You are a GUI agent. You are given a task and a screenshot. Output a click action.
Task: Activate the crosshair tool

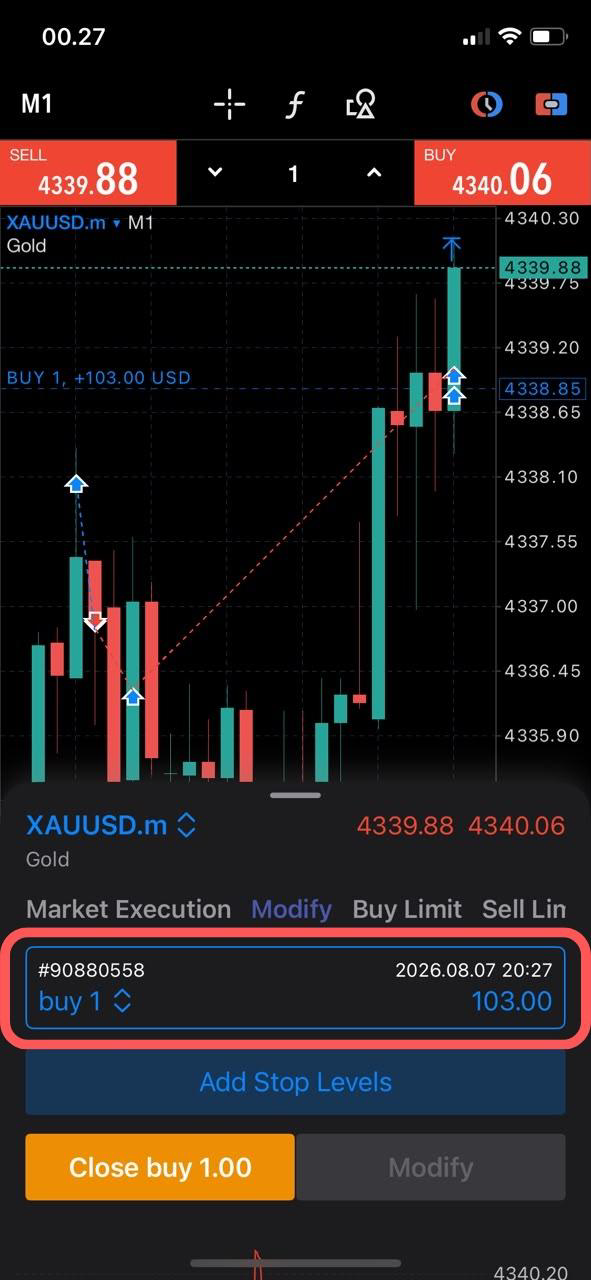coord(229,104)
